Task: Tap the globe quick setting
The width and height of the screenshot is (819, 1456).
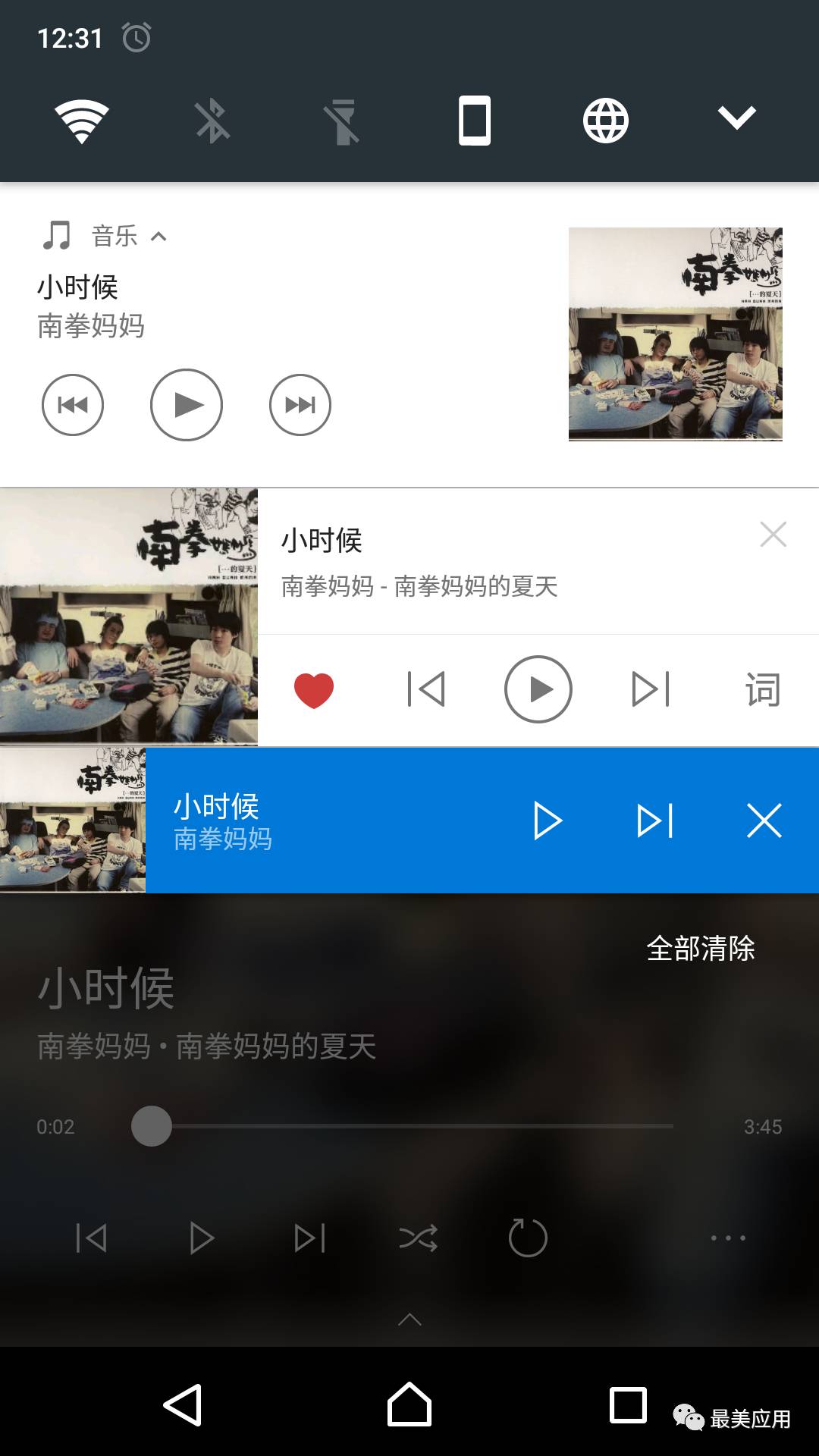Action: click(605, 121)
